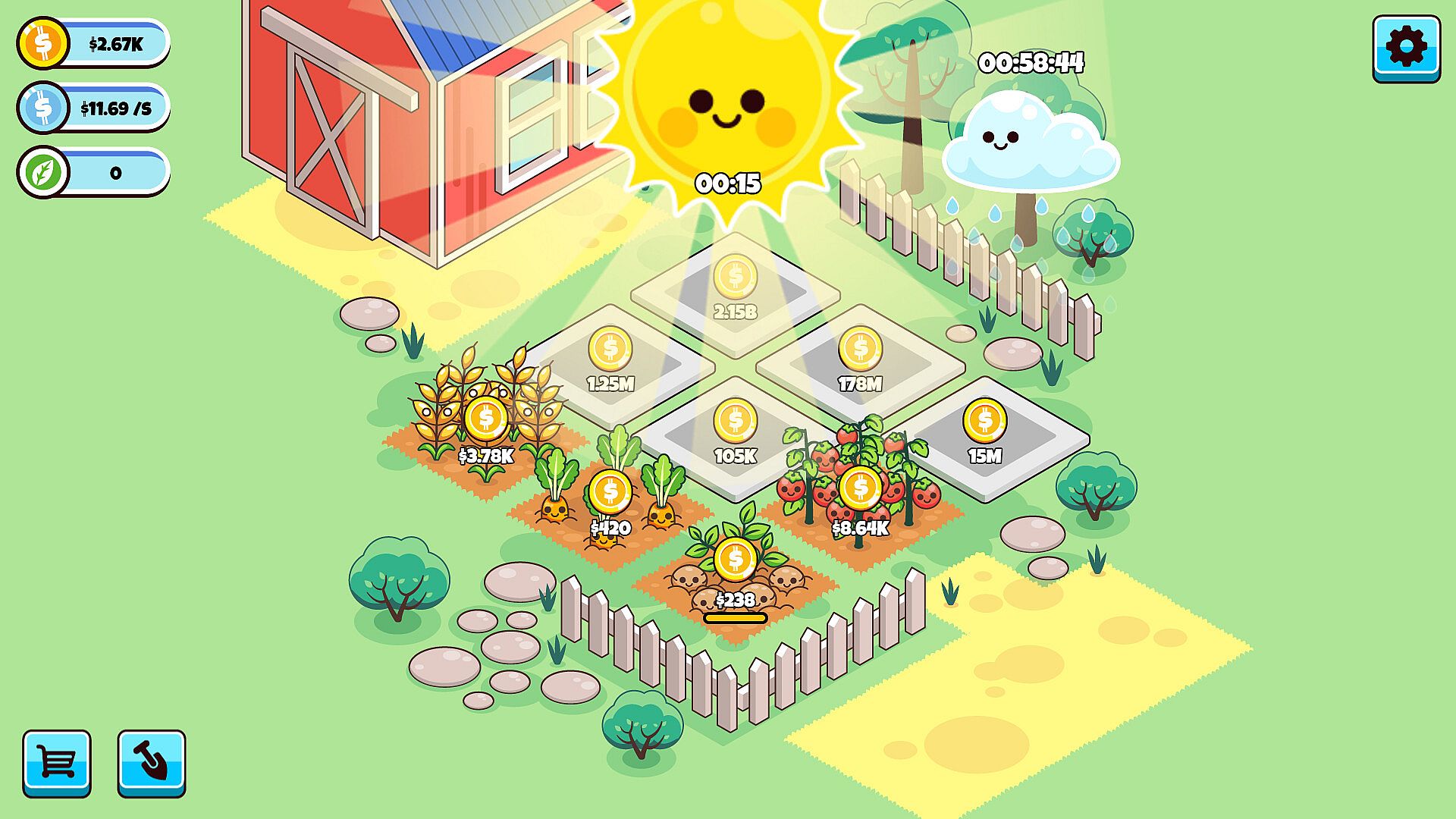1456x819 pixels.
Task: Upgrade the tomato plot for $8.64K
Action: coord(859,488)
